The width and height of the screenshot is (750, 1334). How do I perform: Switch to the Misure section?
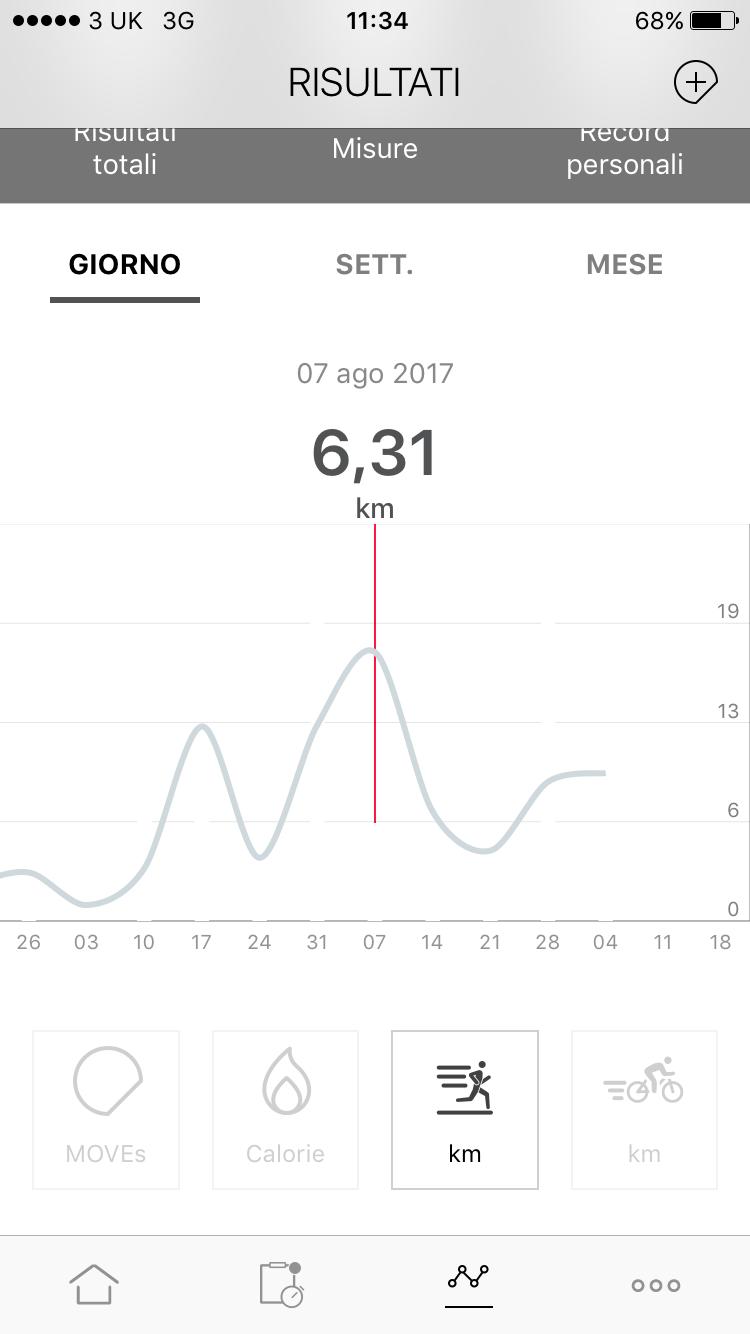[x=375, y=149]
